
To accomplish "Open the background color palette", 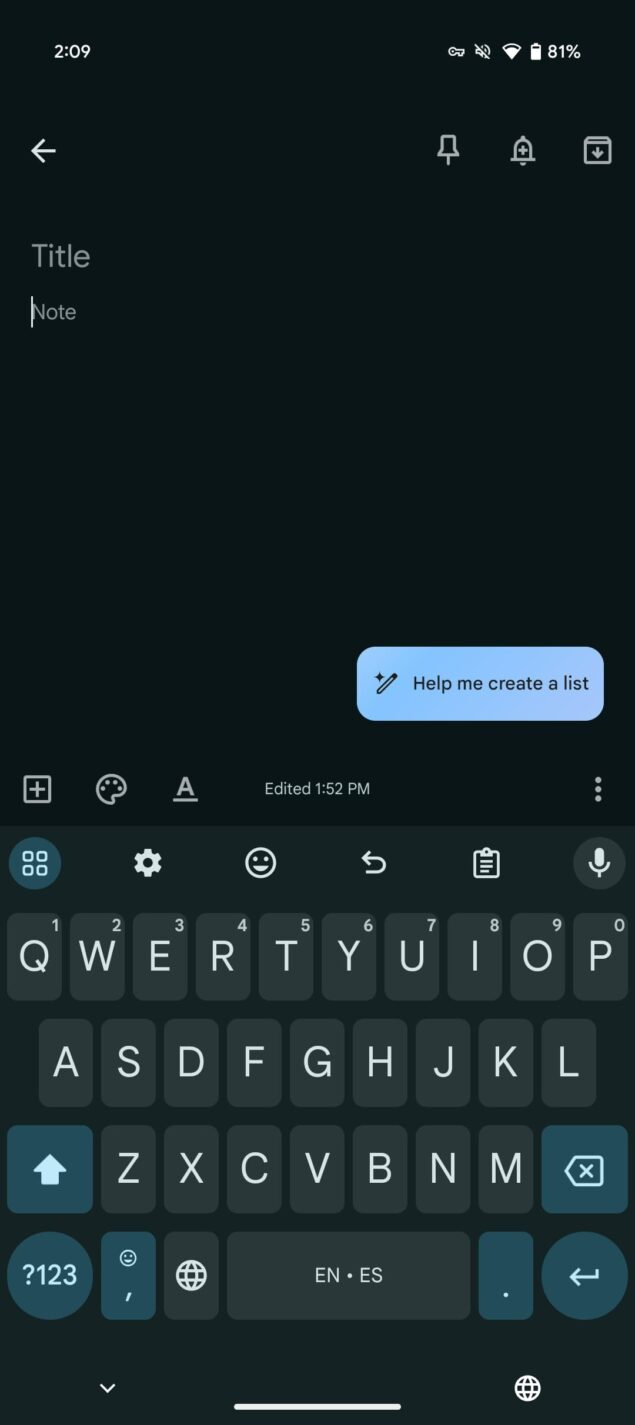I will (111, 789).
